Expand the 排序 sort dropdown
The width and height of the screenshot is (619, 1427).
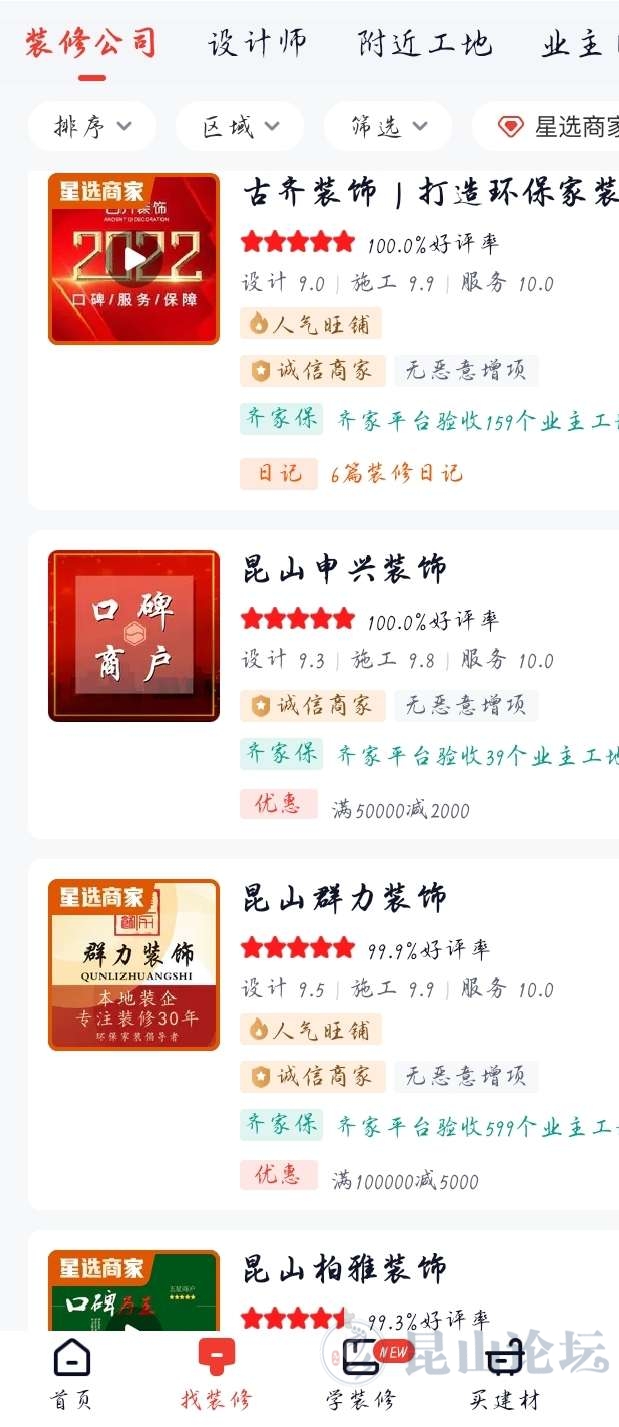coord(92,126)
